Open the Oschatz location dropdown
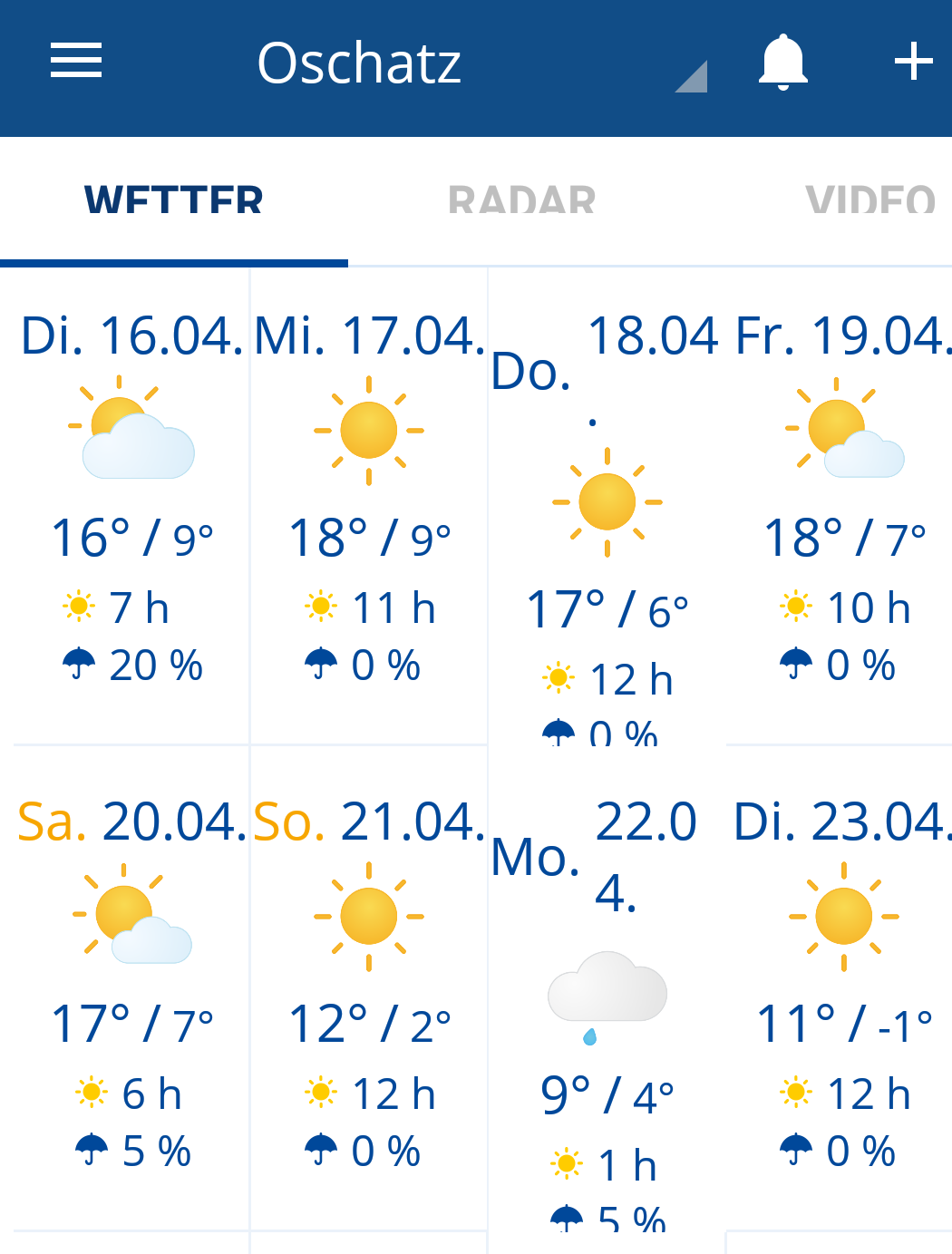Viewport: 952px width, 1254px height. 481,63
